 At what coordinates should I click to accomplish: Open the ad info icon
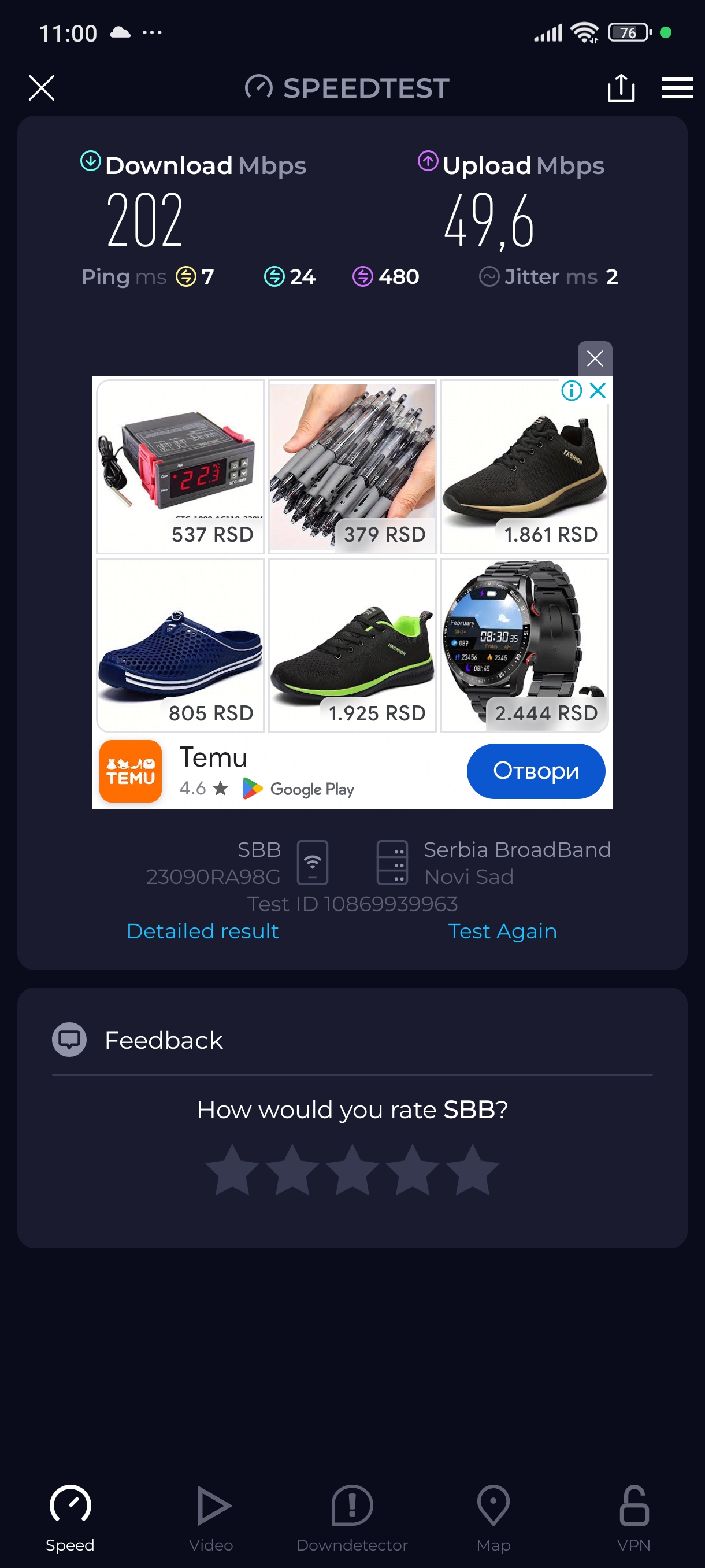[x=571, y=391]
